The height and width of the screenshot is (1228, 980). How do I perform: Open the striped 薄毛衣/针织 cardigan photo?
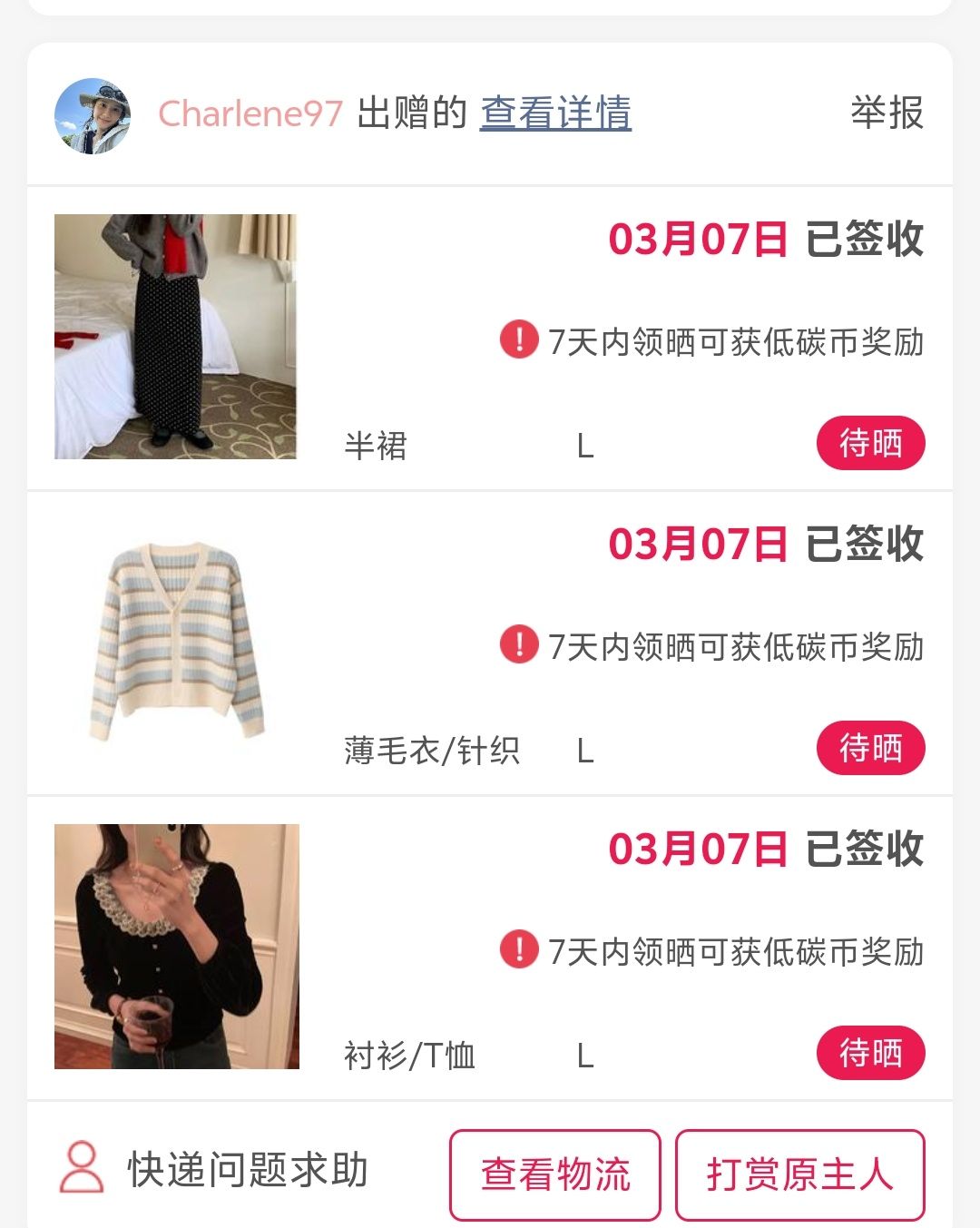[x=176, y=642]
